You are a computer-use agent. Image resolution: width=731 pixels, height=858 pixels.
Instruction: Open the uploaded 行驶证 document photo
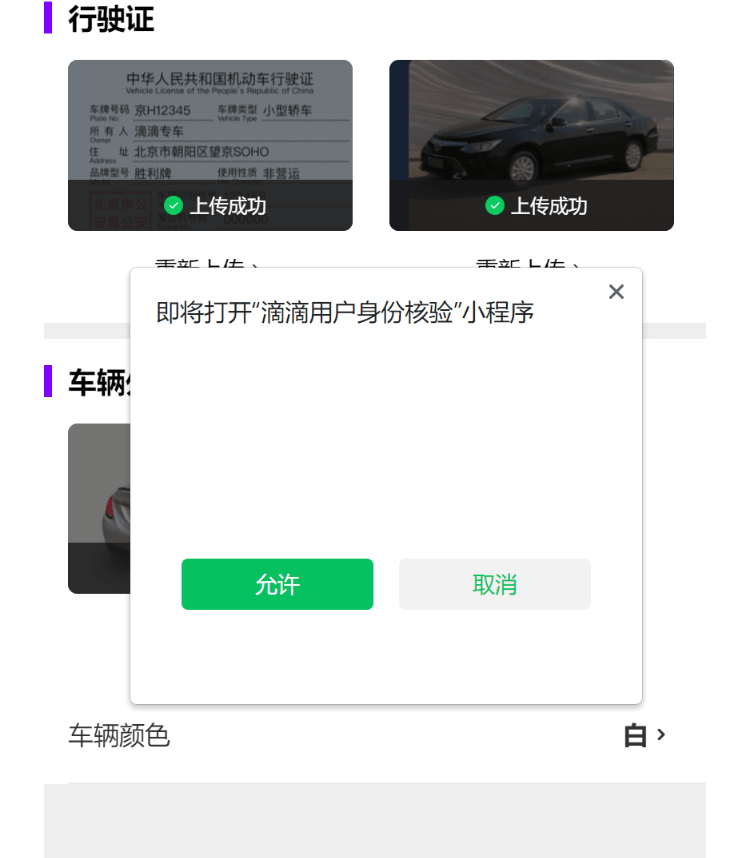pyautogui.click(x=210, y=130)
